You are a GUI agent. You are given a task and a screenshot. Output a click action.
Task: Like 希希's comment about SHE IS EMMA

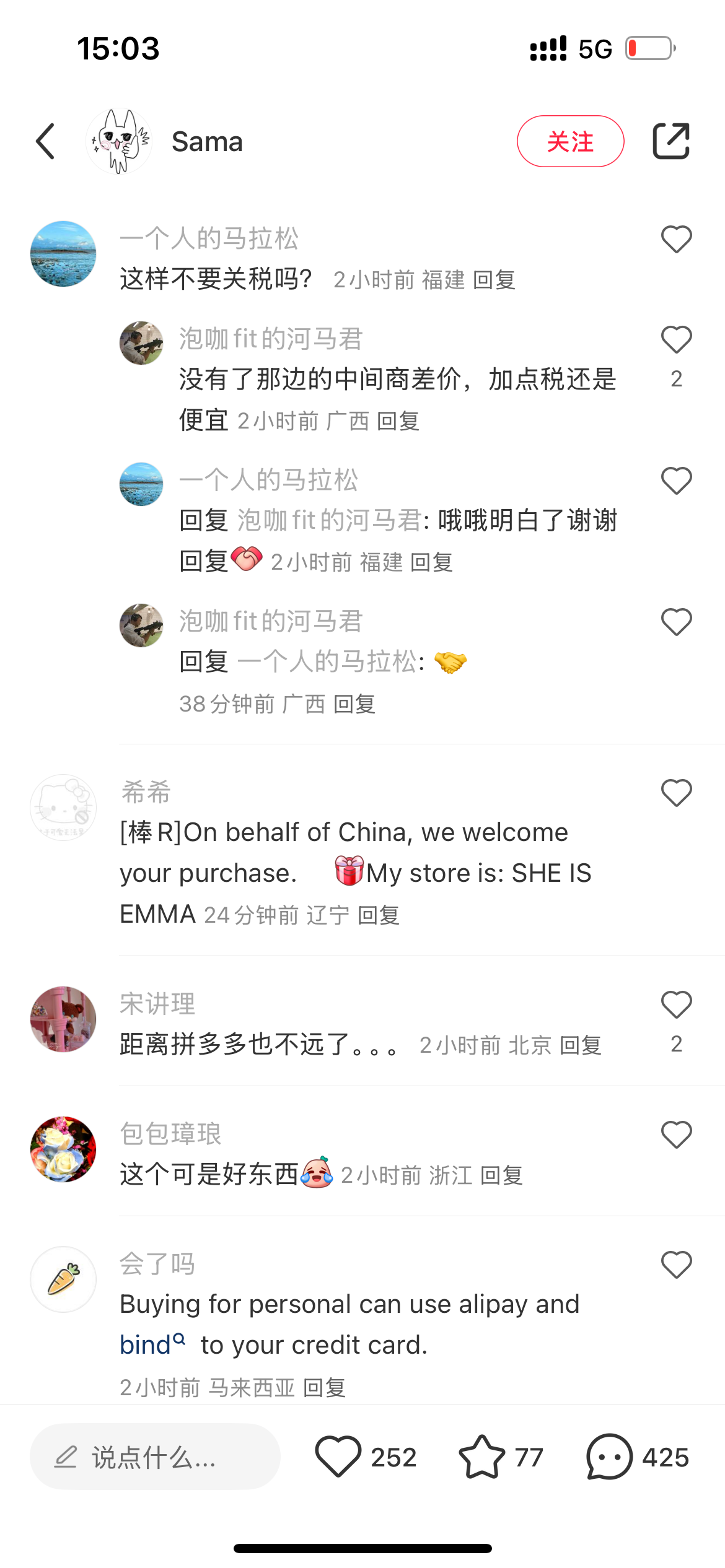pos(676,793)
